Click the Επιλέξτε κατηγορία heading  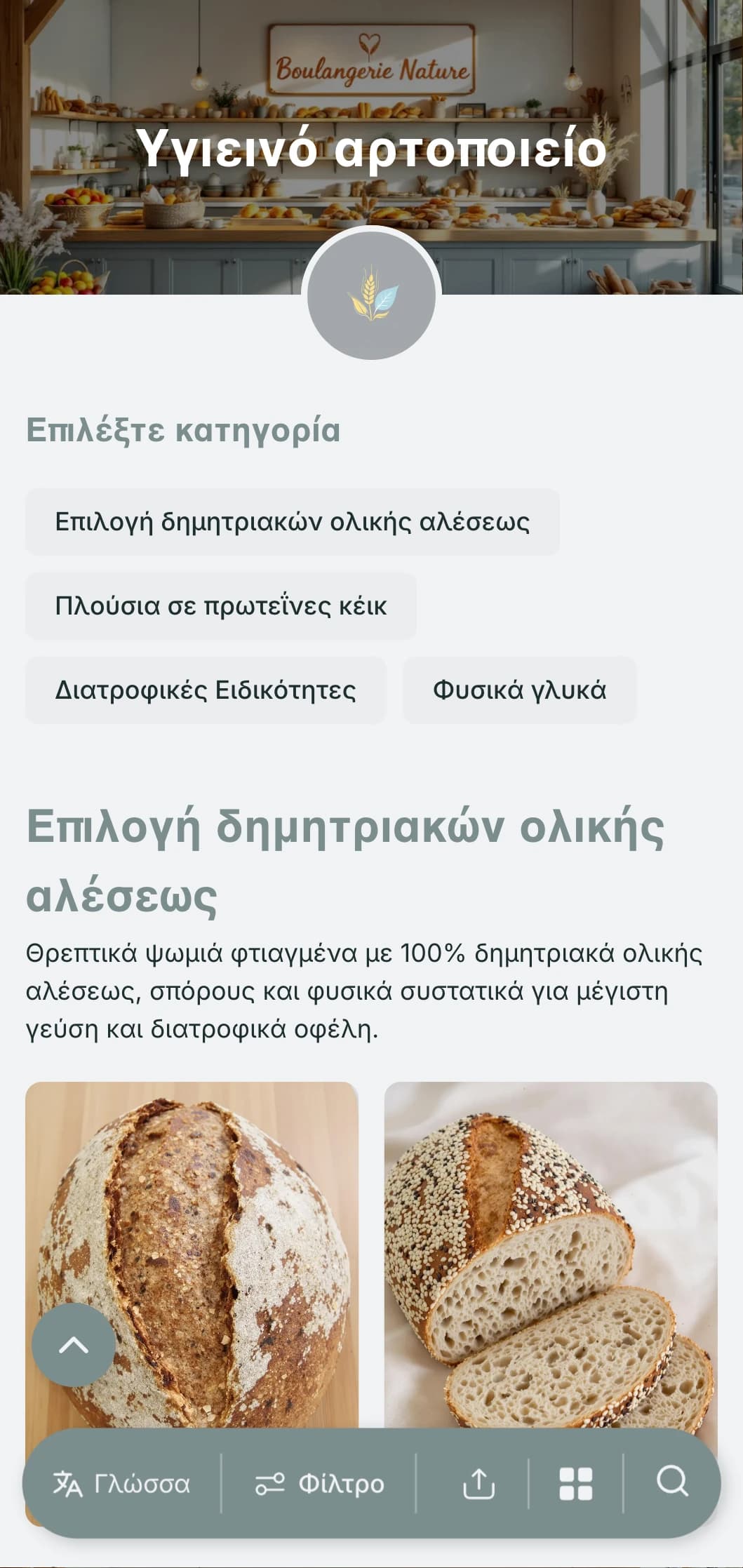pyautogui.click(x=183, y=431)
